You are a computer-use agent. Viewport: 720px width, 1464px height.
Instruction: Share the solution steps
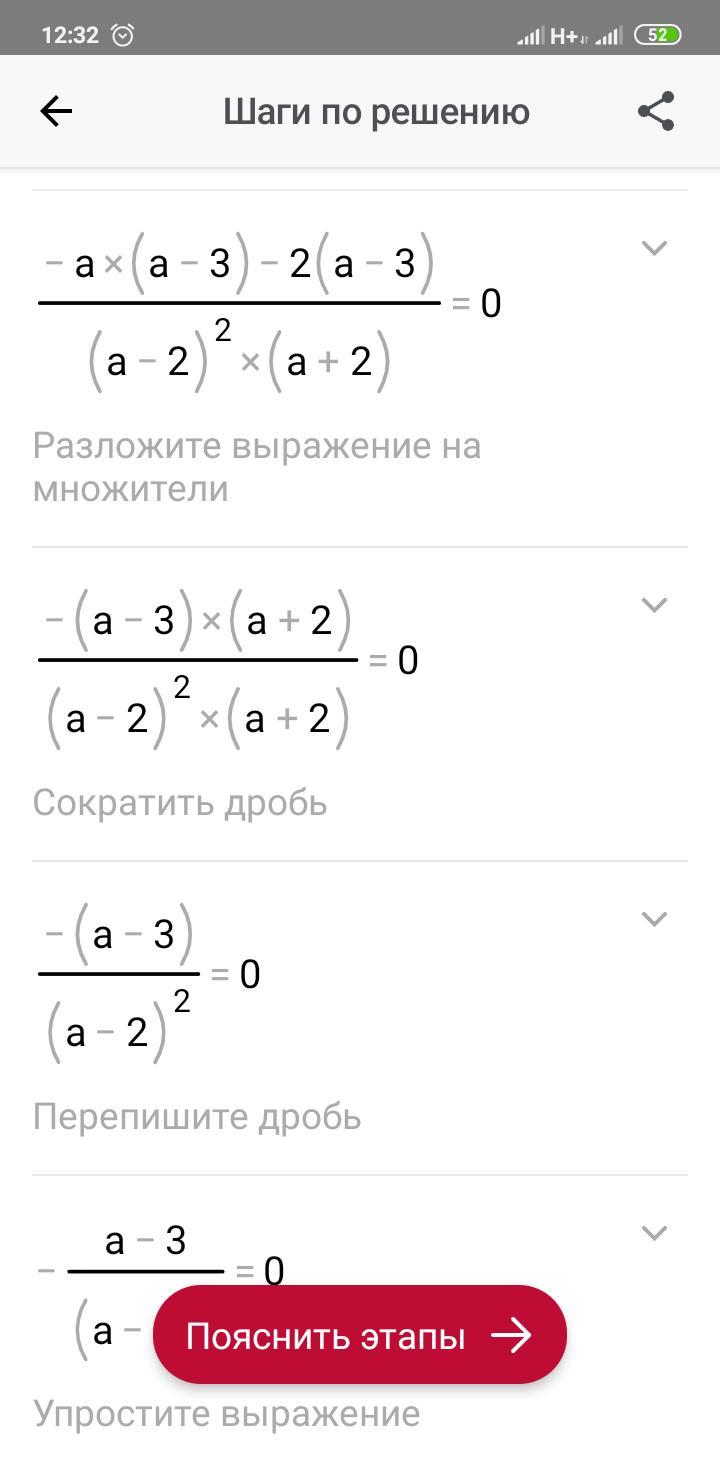(x=656, y=111)
